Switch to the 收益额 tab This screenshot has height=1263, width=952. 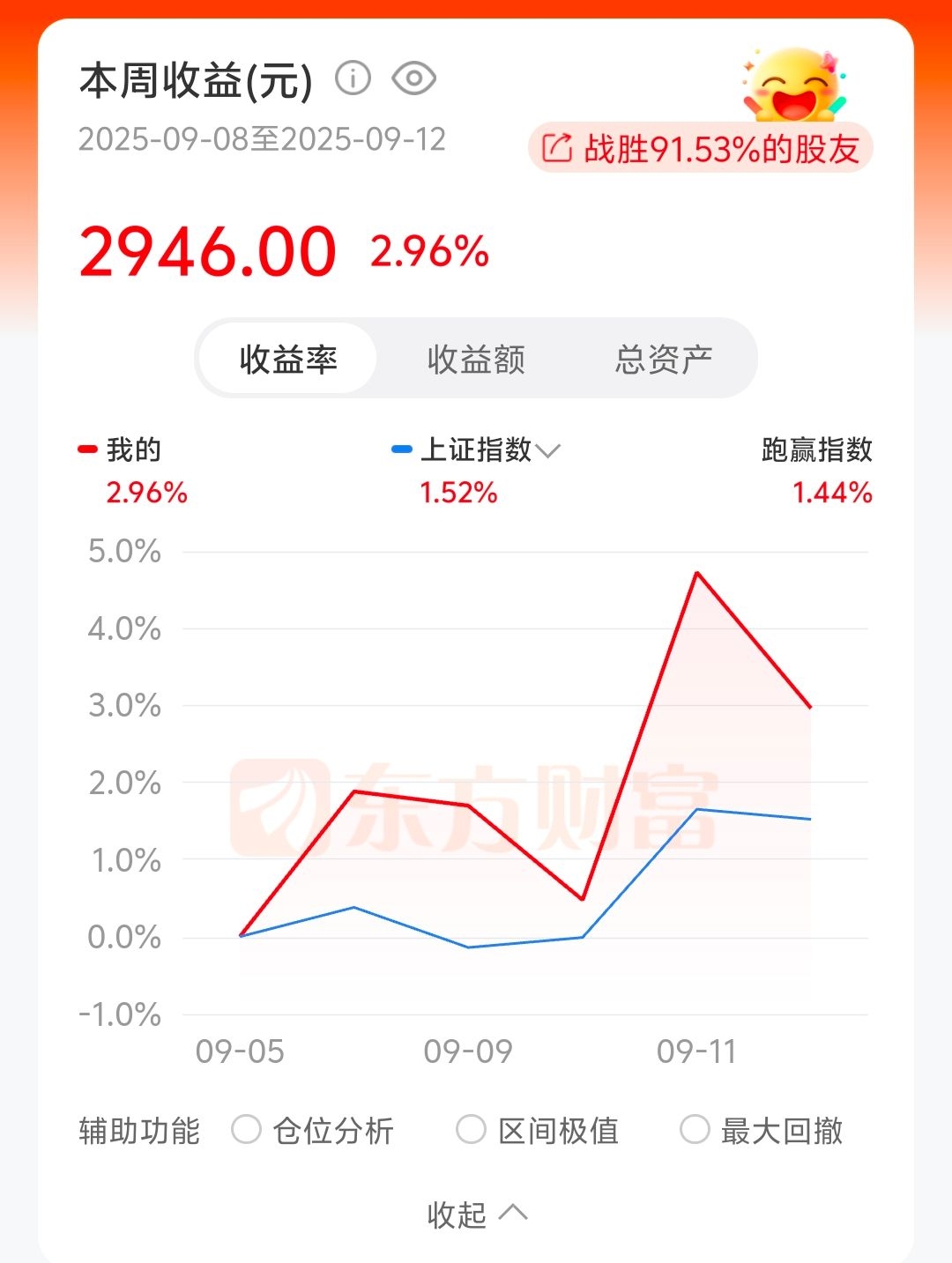coord(476,359)
